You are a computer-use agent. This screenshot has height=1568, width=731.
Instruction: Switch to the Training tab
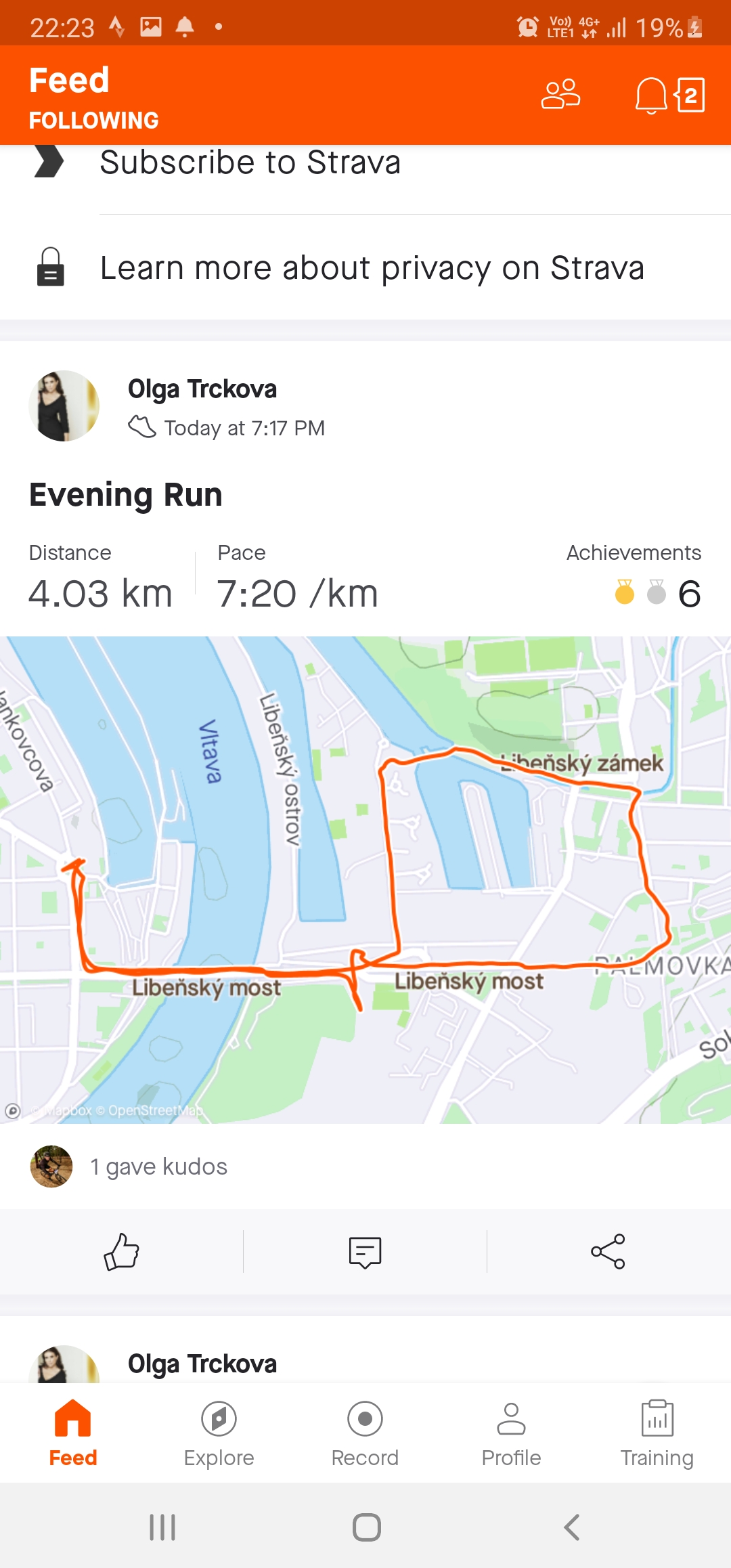pyautogui.click(x=658, y=1433)
